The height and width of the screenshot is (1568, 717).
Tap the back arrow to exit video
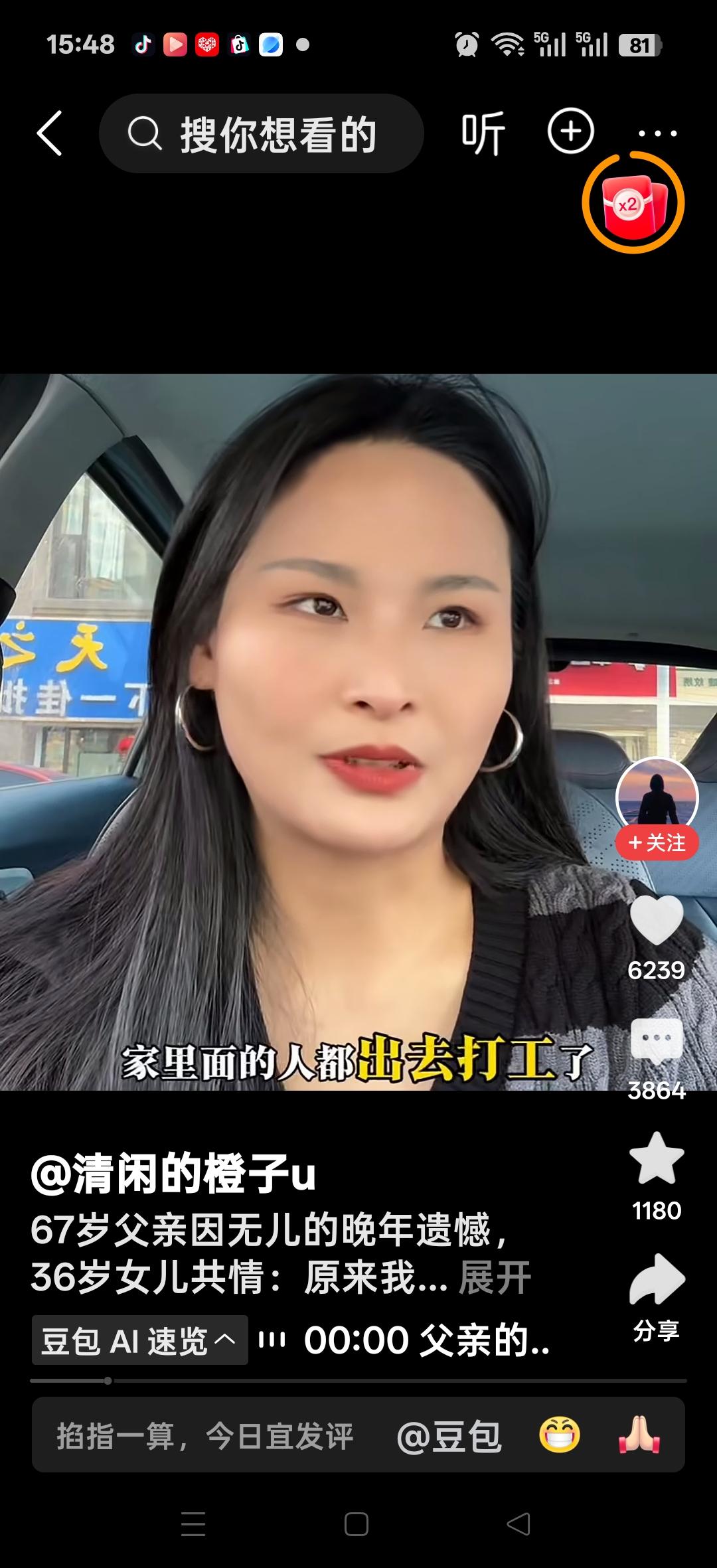[x=50, y=132]
